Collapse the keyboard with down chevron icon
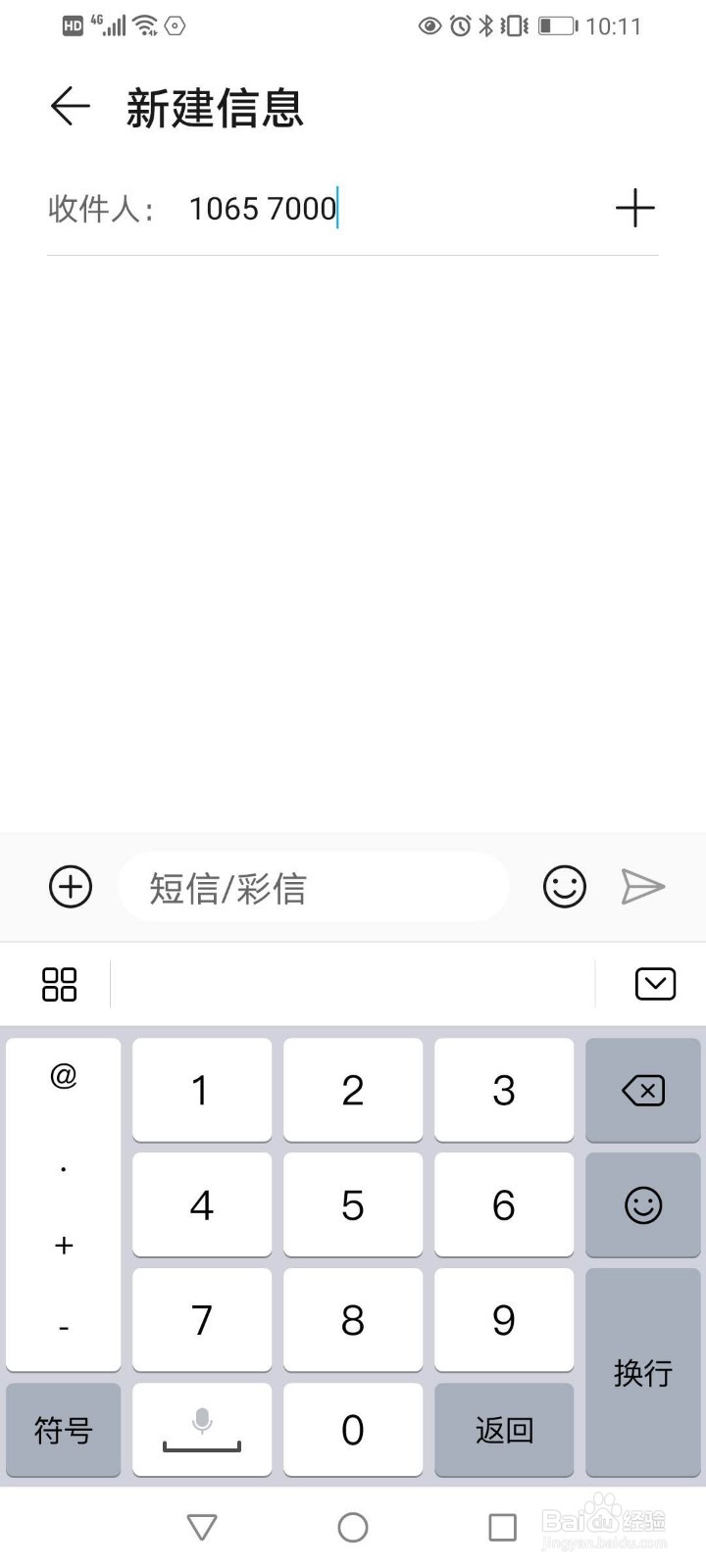Screen dimensions: 706x1568 (x=656, y=984)
